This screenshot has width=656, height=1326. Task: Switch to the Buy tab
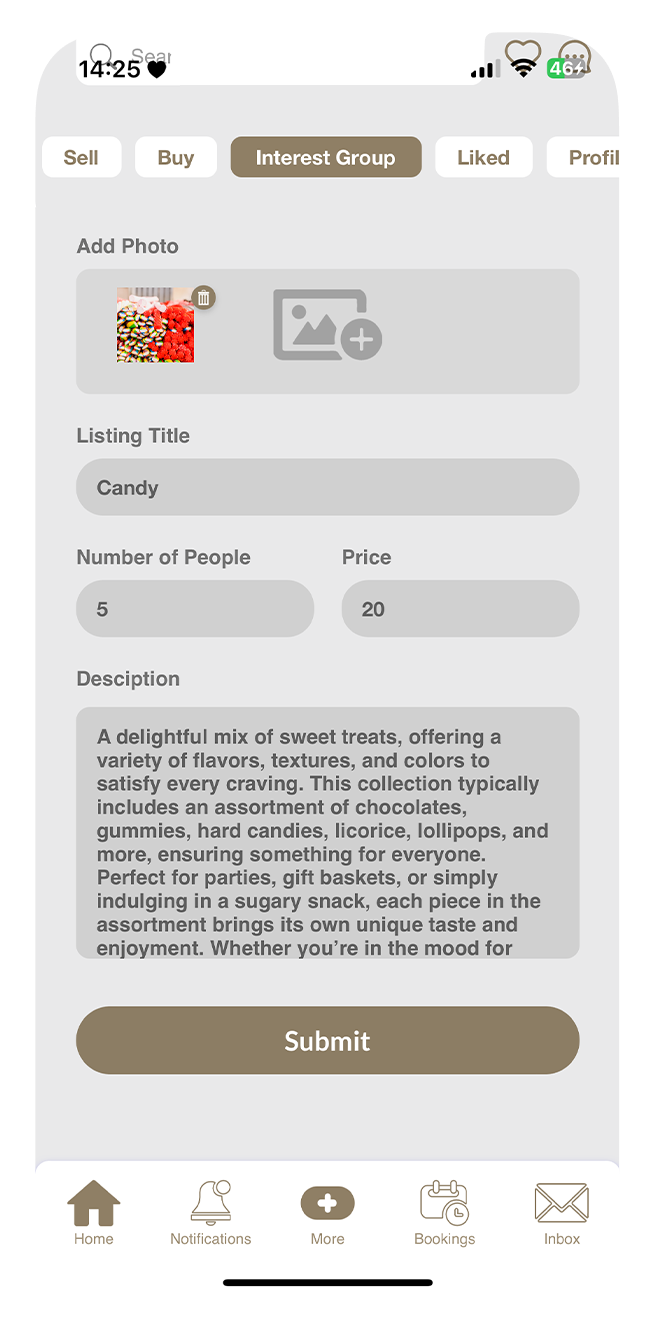tap(176, 157)
